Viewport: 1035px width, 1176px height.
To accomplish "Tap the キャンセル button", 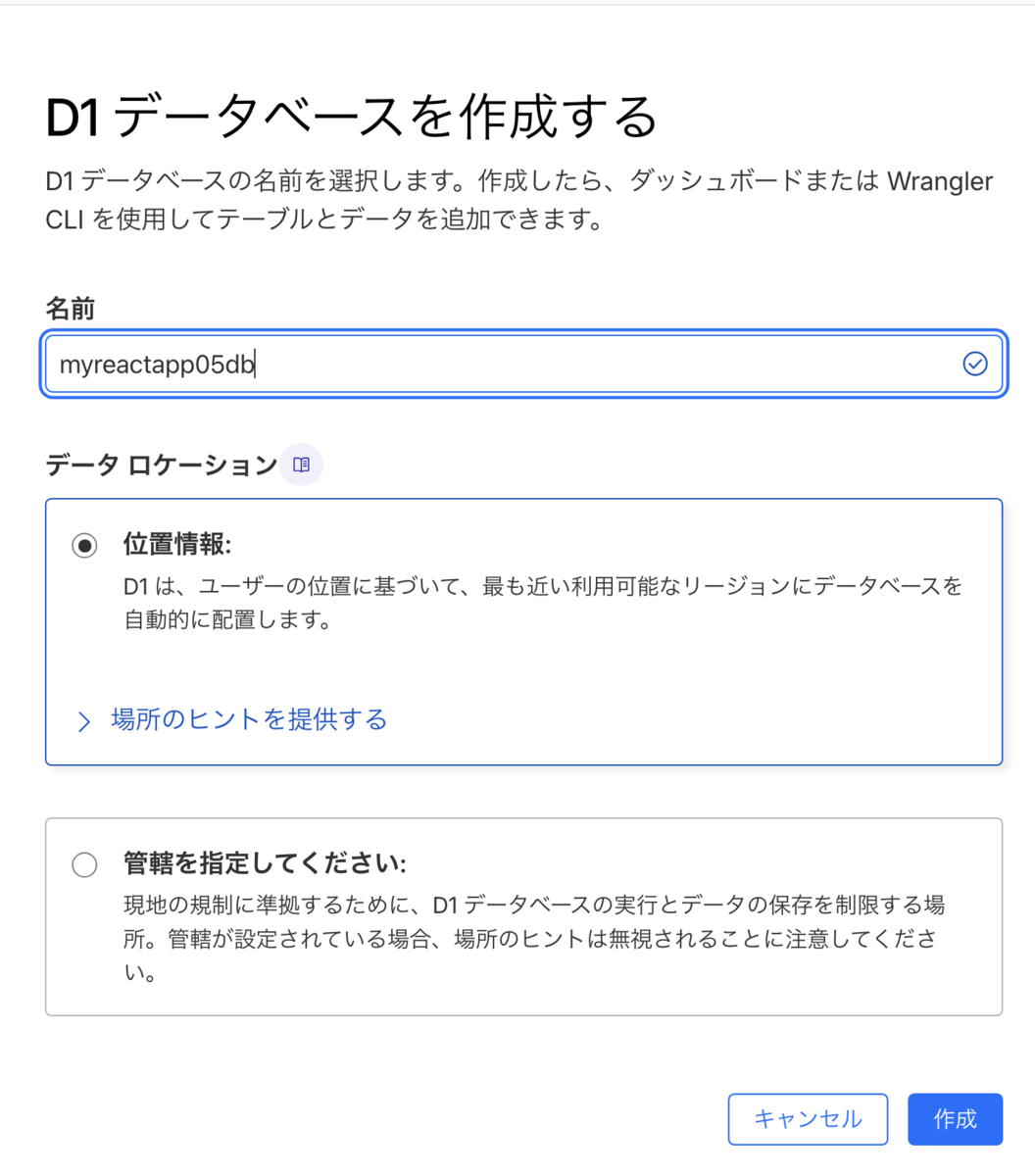I will point(808,1119).
